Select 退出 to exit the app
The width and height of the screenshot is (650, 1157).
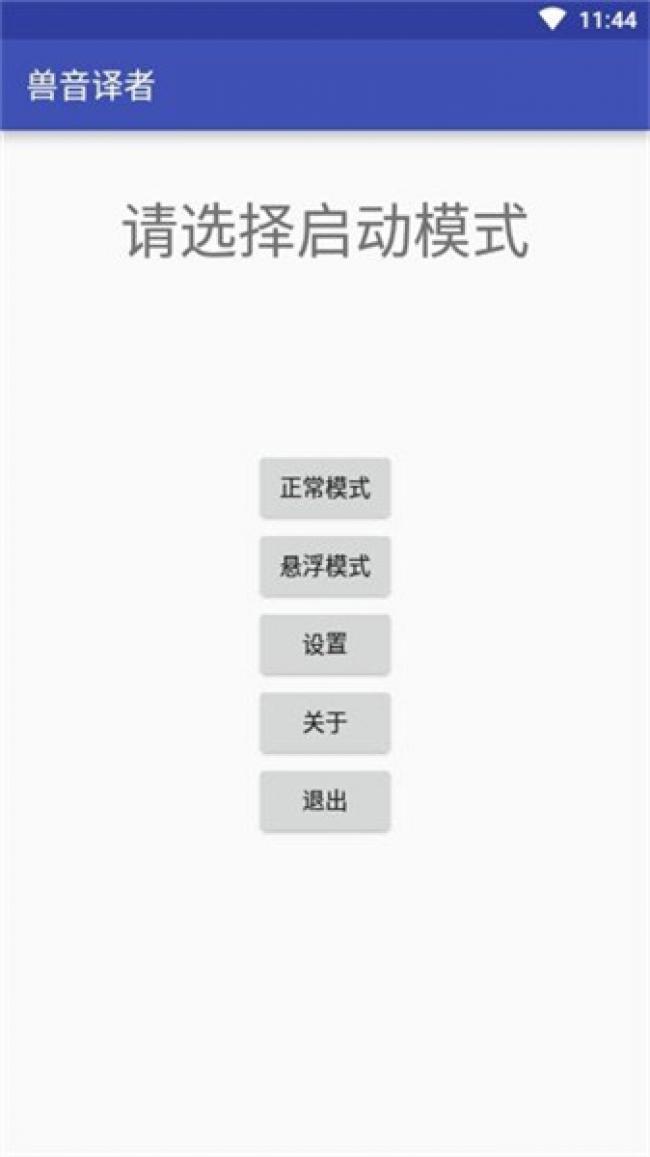point(325,801)
